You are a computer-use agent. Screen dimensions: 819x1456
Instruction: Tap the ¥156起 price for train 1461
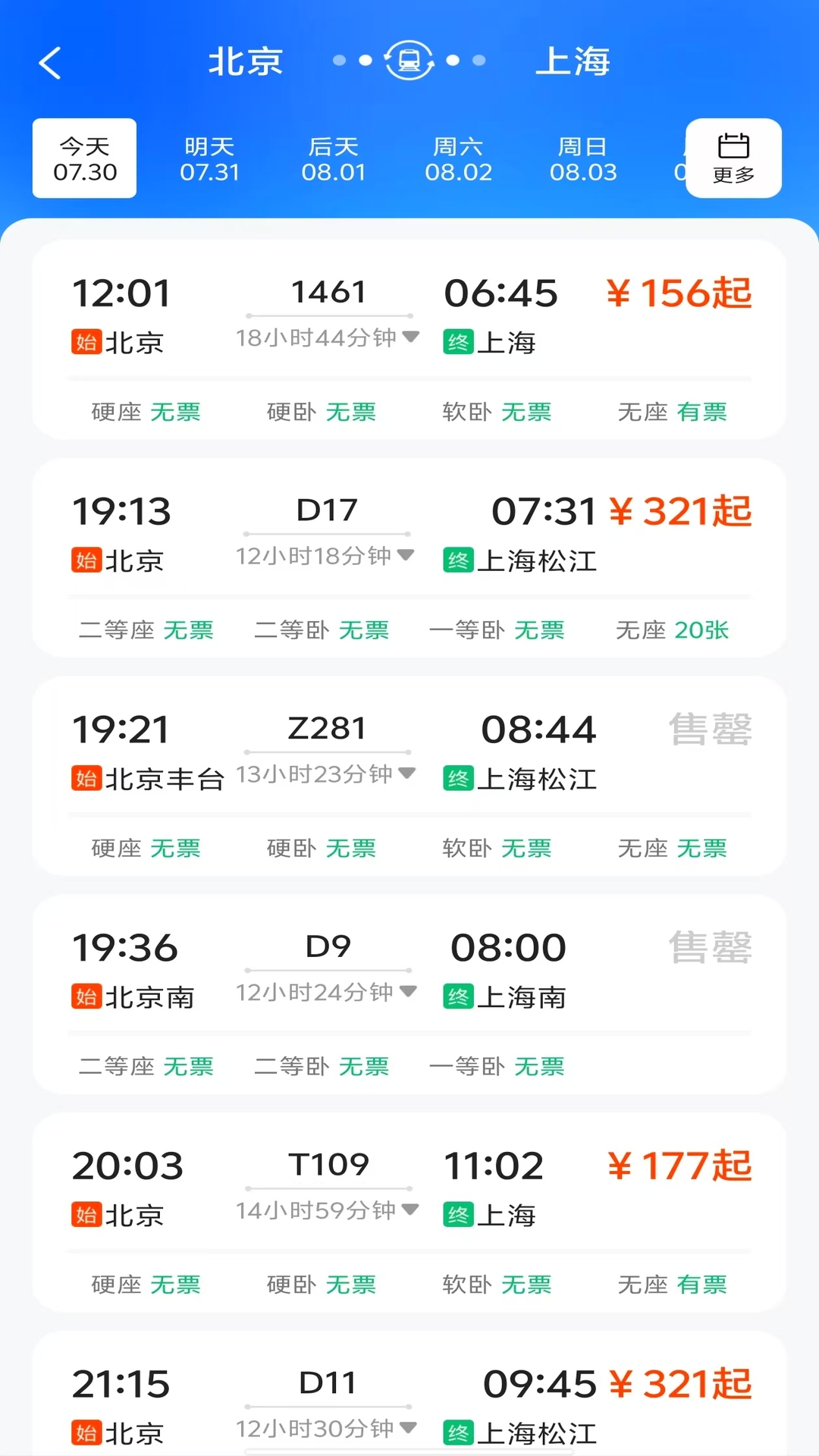[680, 292]
